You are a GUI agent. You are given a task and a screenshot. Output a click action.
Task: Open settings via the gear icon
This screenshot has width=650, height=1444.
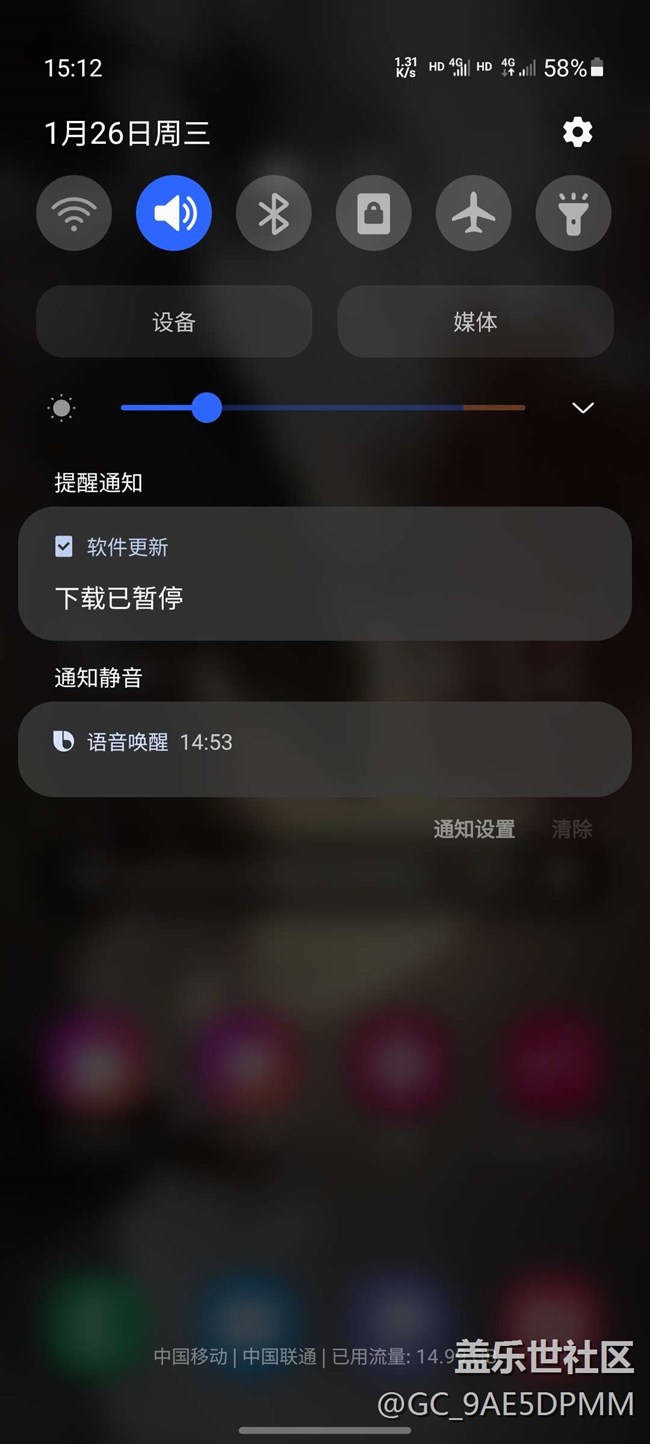pos(577,132)
